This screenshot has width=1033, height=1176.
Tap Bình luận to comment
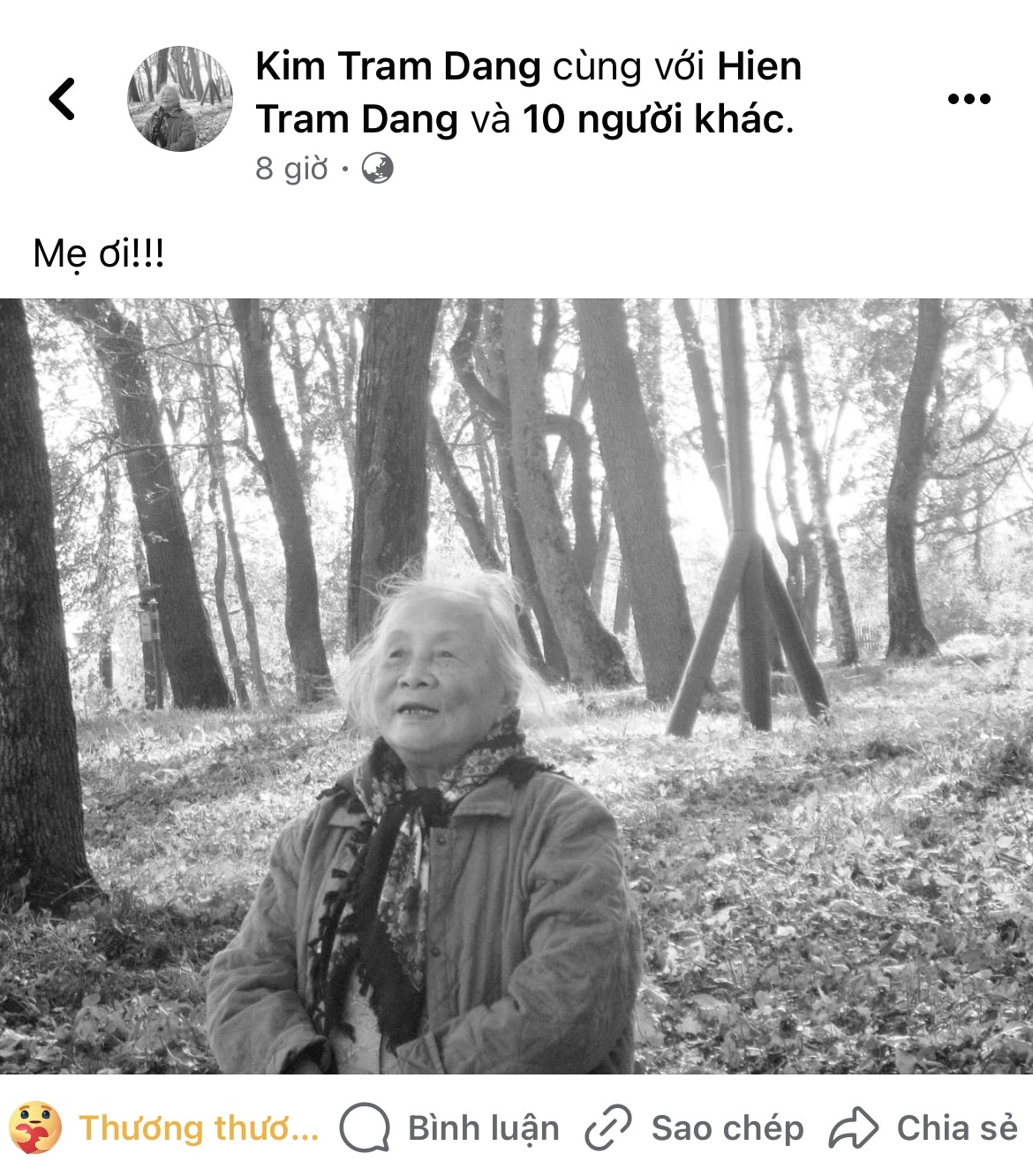[450, 1128]
